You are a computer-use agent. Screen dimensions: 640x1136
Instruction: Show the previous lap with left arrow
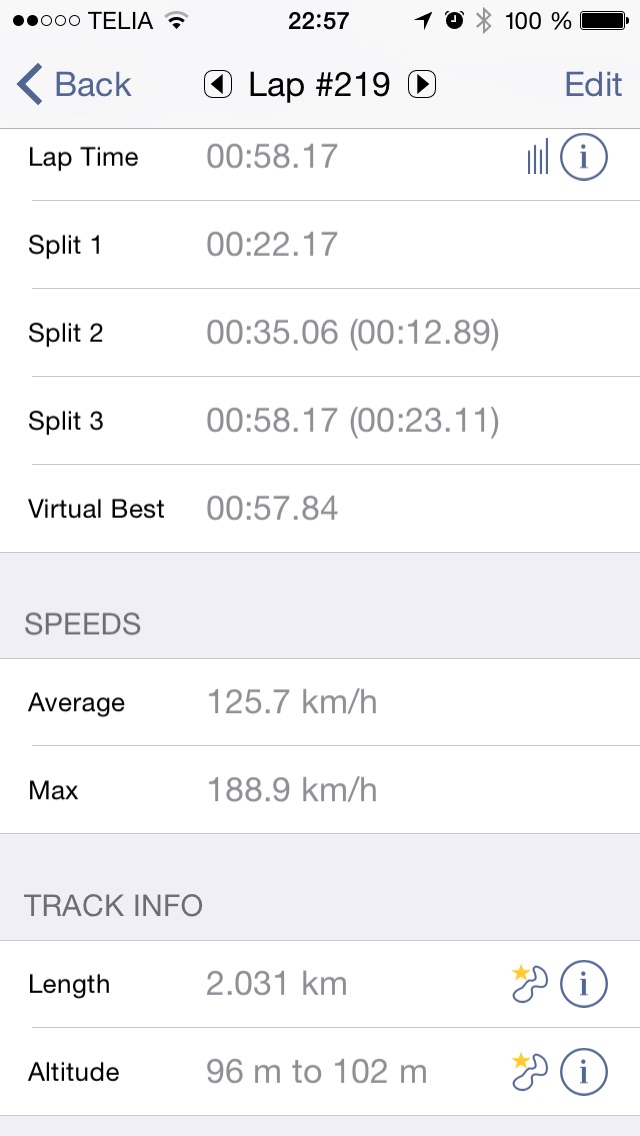(217, 85)
